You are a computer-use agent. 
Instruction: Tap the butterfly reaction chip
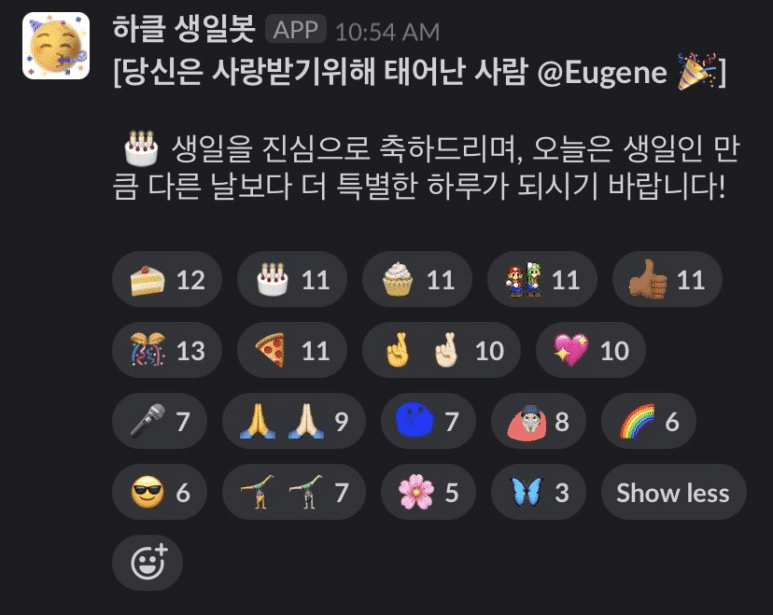tap(538, 492)
